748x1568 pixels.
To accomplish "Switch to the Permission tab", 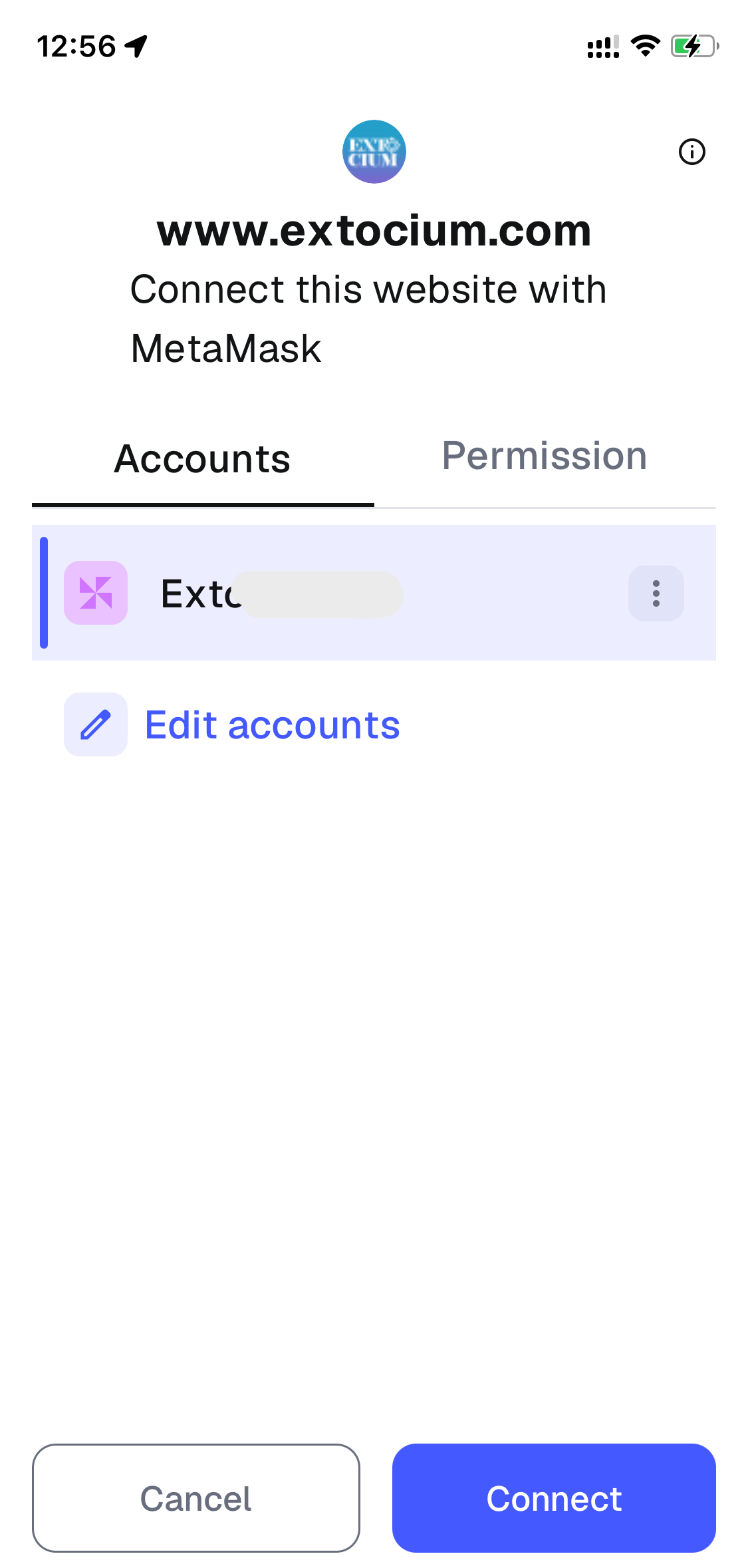I will click(545, 457).
